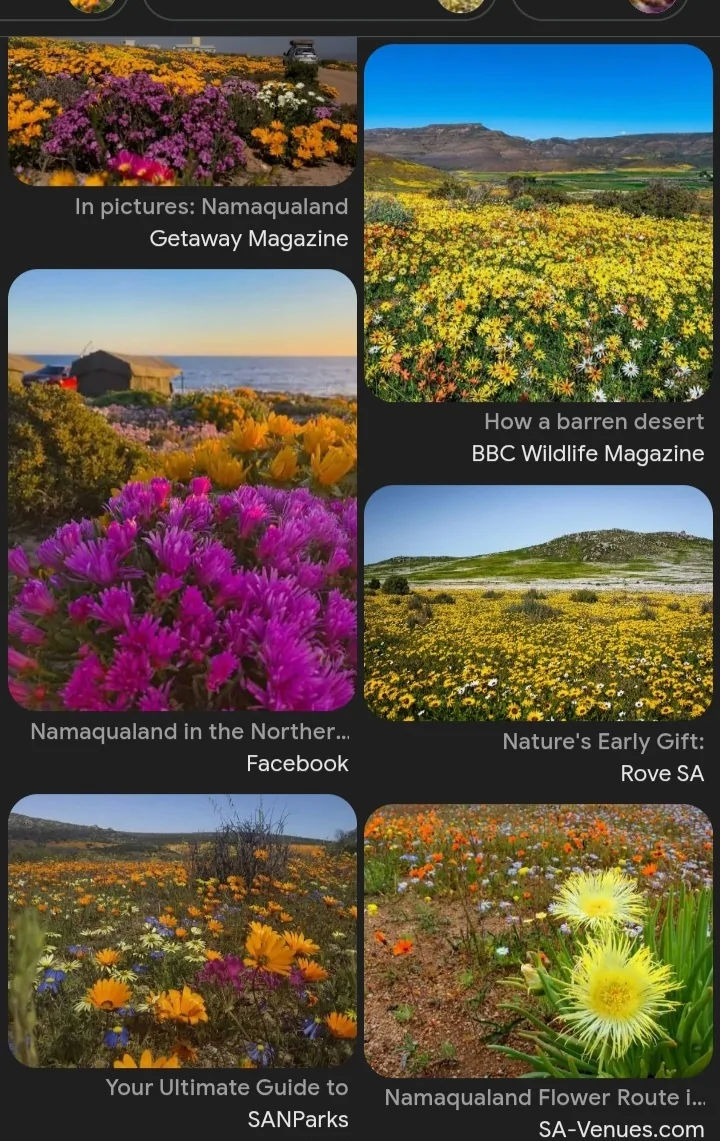Open the Getaway Magazine Namaqualand image
The height and width of the screenshot is (1141, 720).
click(182, 112)
